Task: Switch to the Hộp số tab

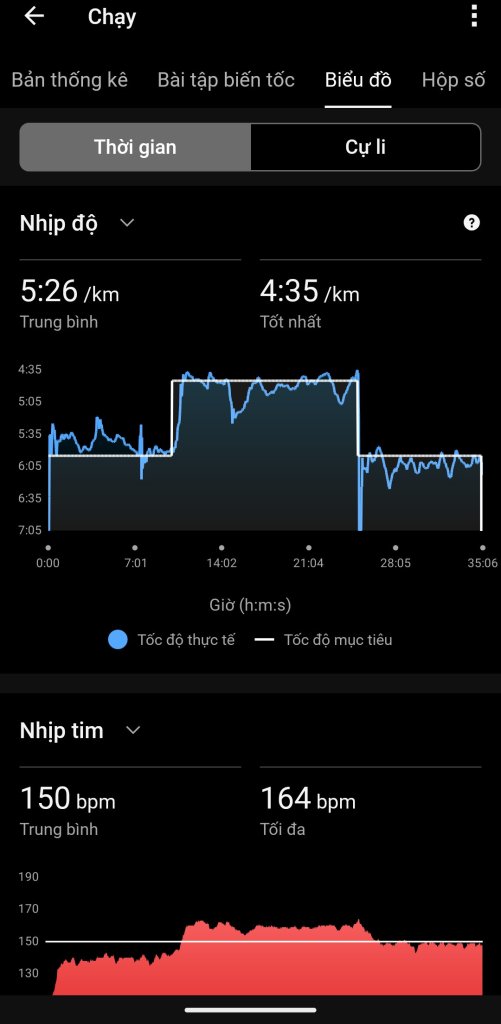Action: click(453, 80)
